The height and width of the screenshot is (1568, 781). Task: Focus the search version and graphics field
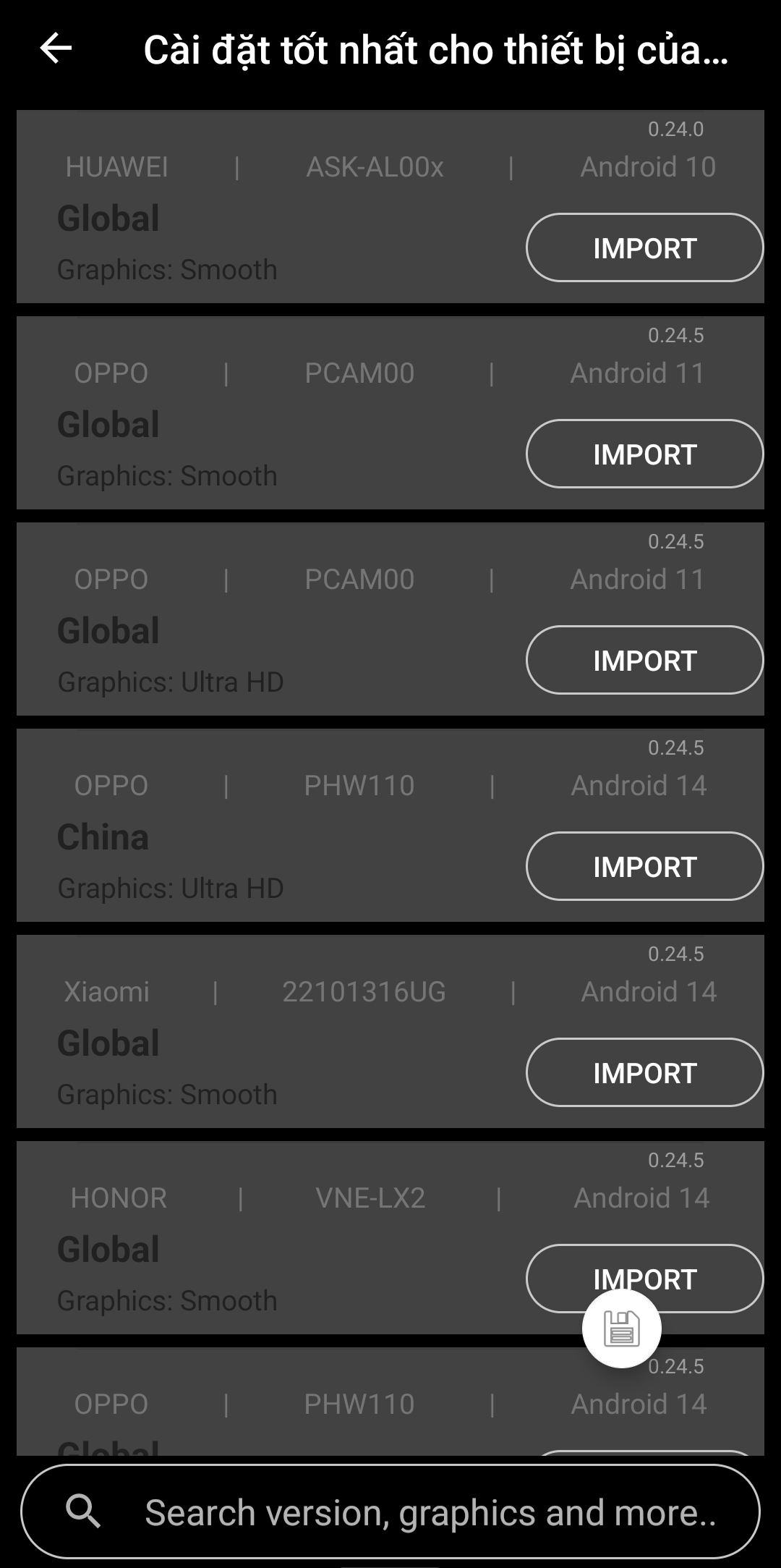430,1512
